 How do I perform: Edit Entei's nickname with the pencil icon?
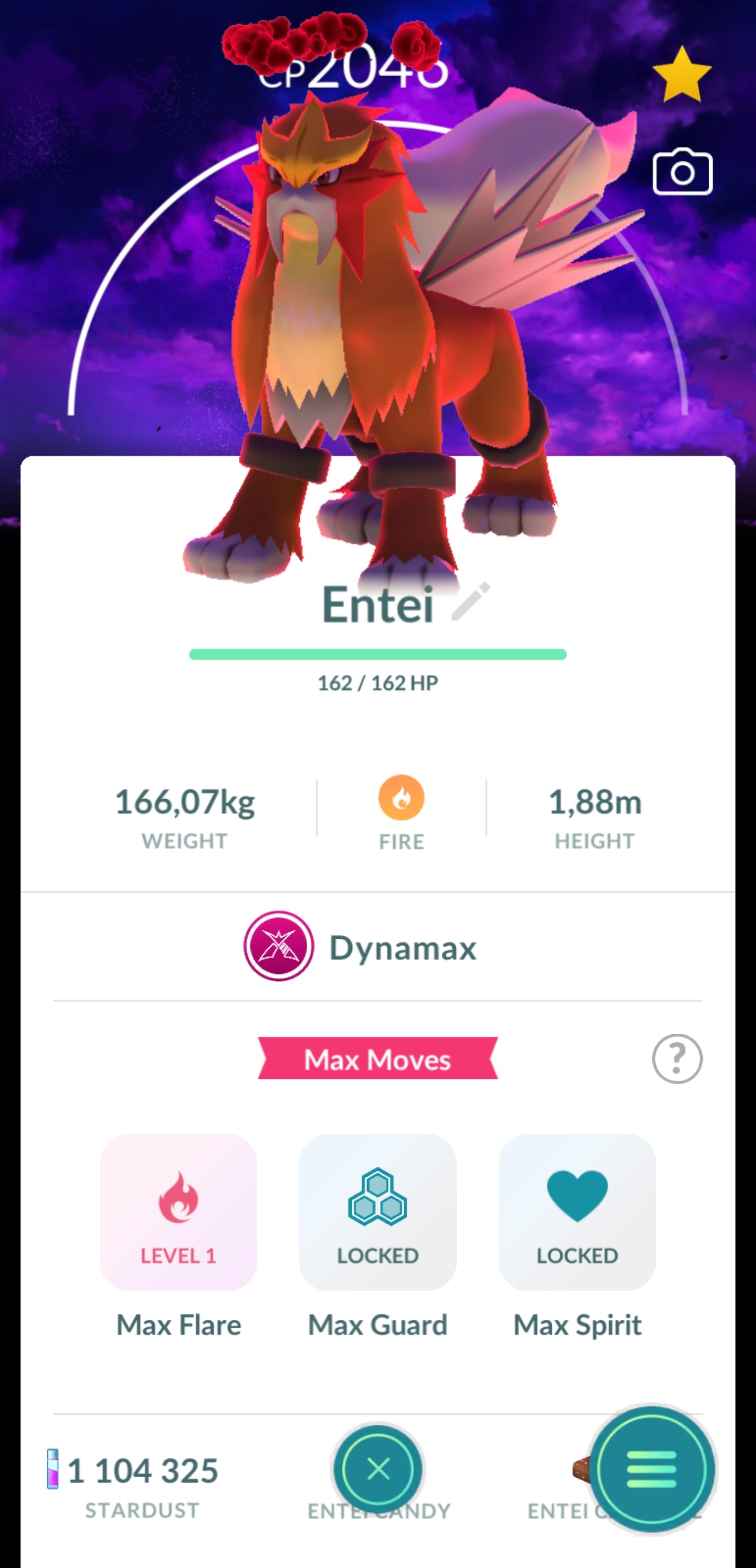(x=470, y=602)
